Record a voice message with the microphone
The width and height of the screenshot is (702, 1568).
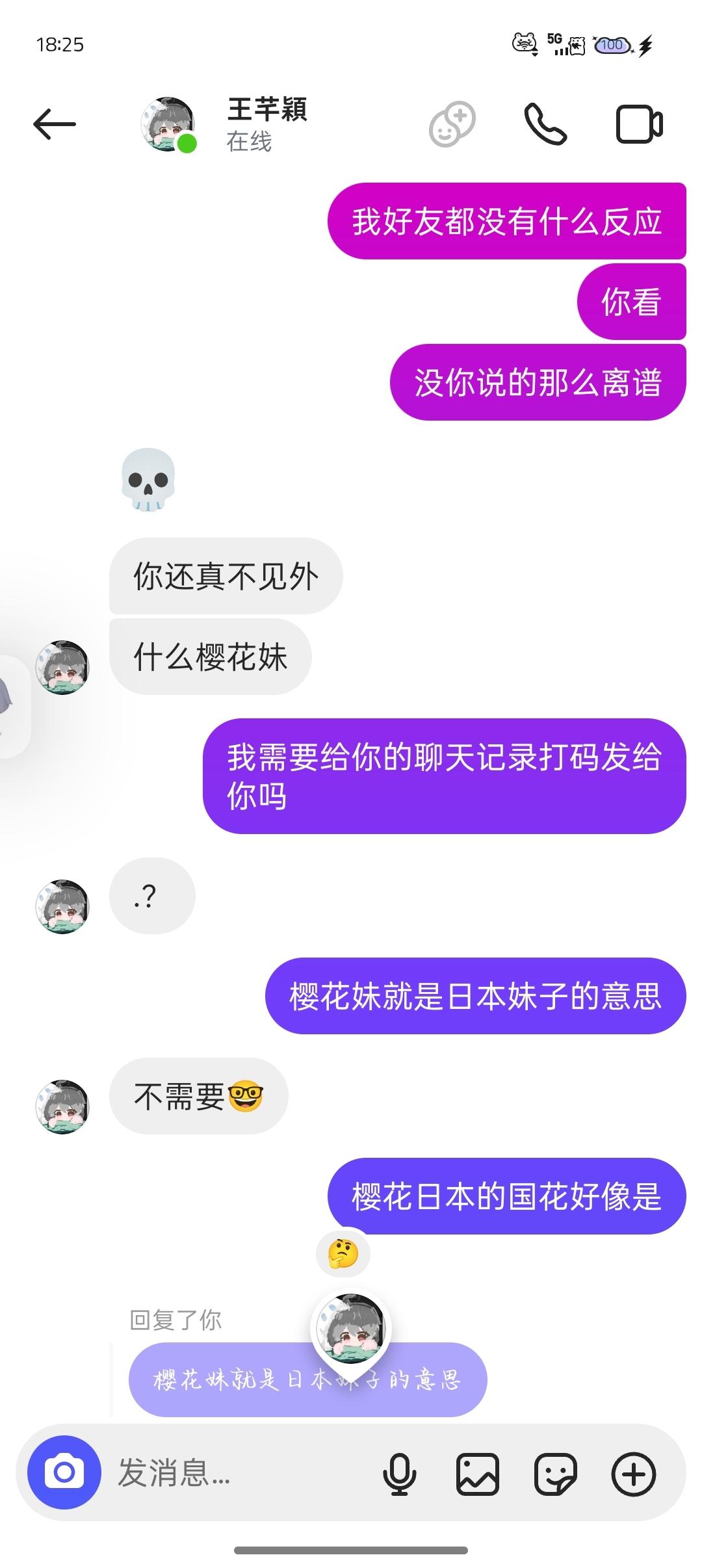399,1474
